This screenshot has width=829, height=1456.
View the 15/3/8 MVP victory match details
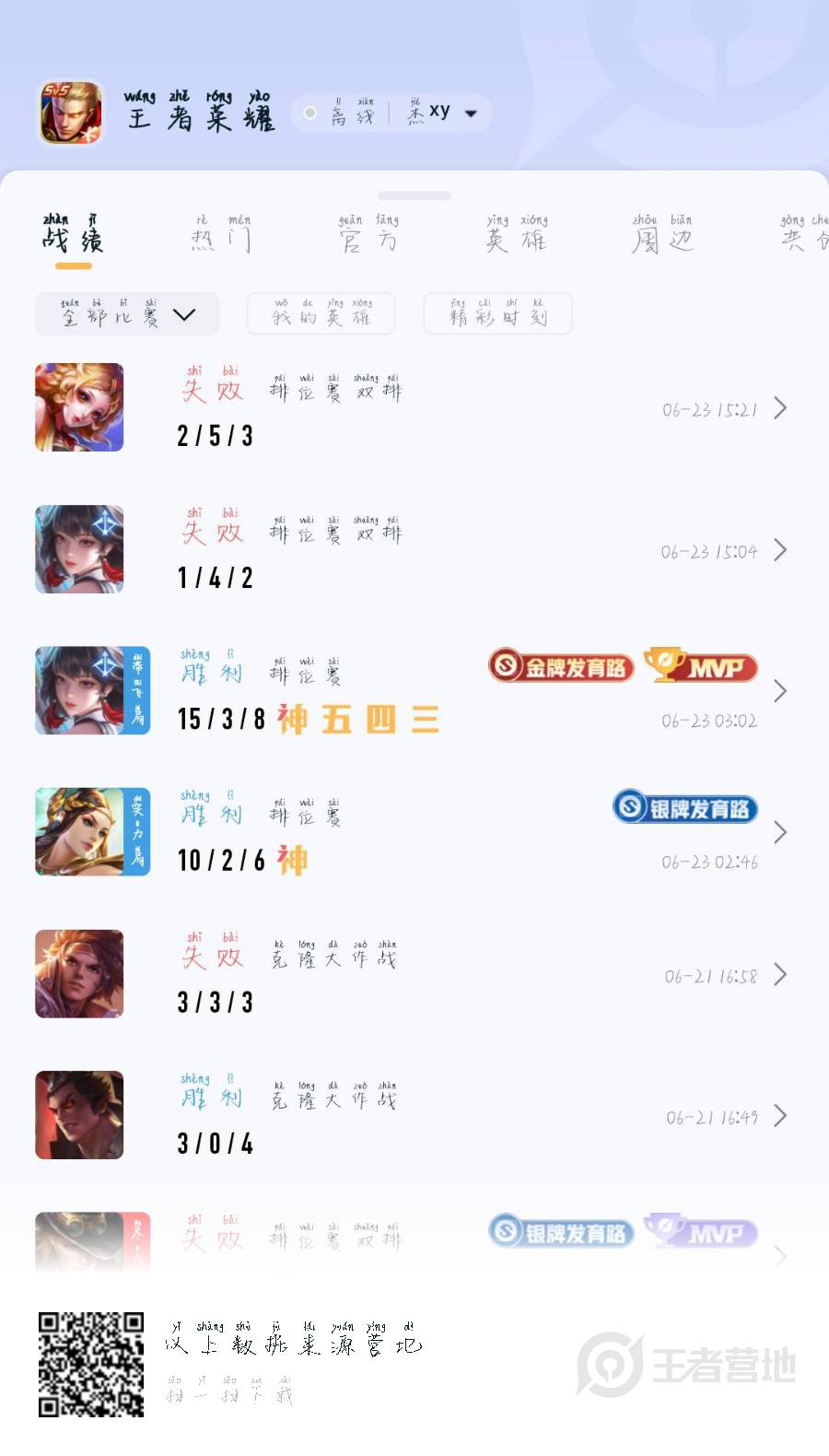[x=414, y=691]
